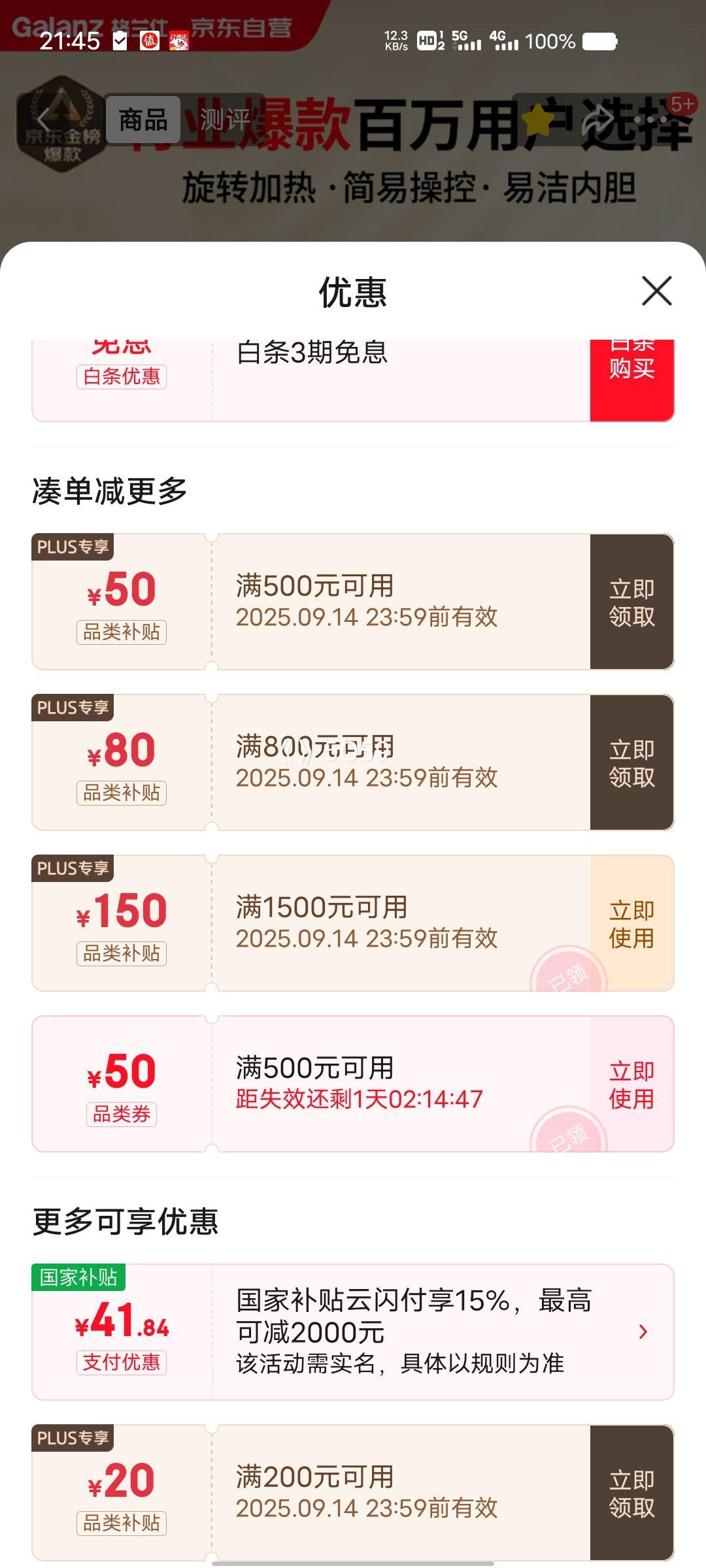
Task: Use the ¥150 满1500 coupon via 立即使用
Action: click(x=631, y=923)
